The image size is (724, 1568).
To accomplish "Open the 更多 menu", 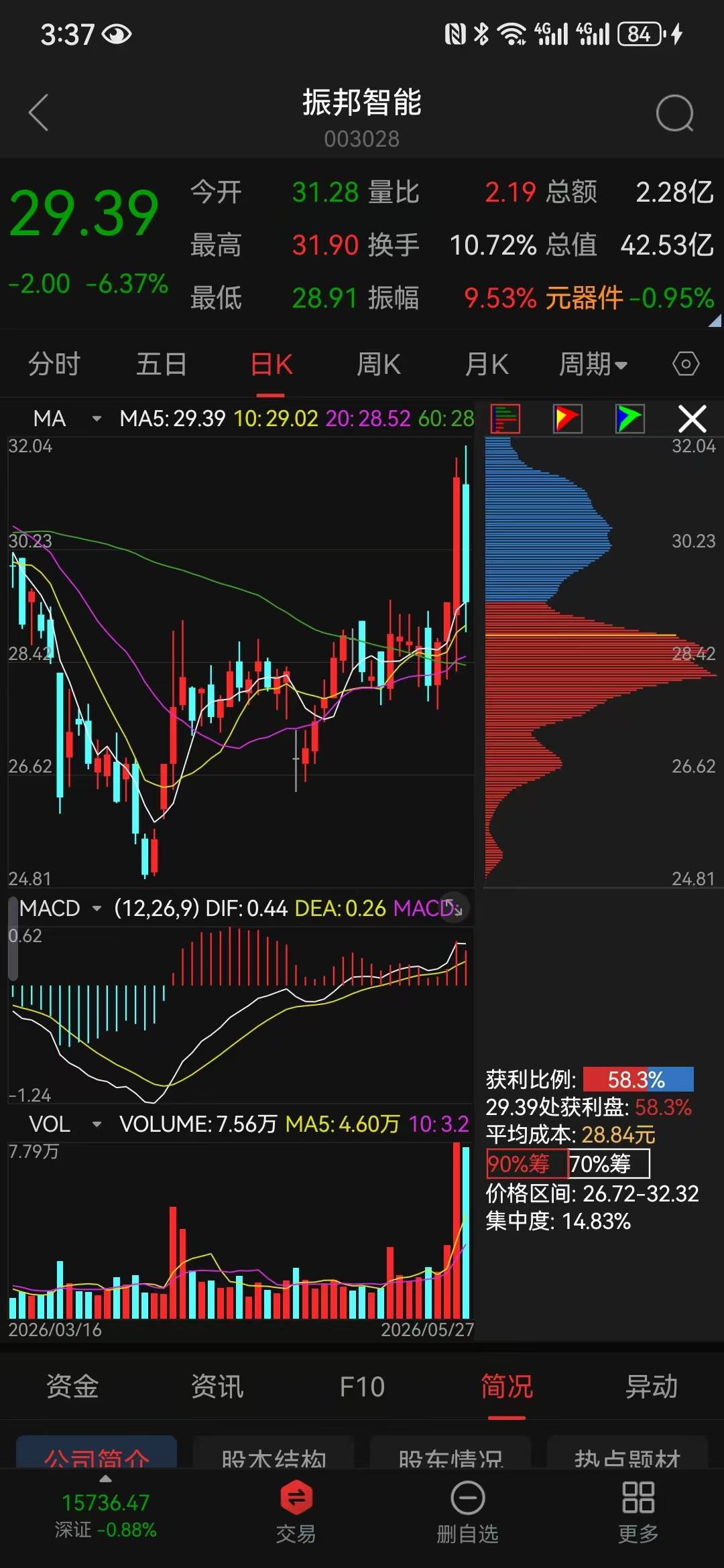I will 638,1512.
